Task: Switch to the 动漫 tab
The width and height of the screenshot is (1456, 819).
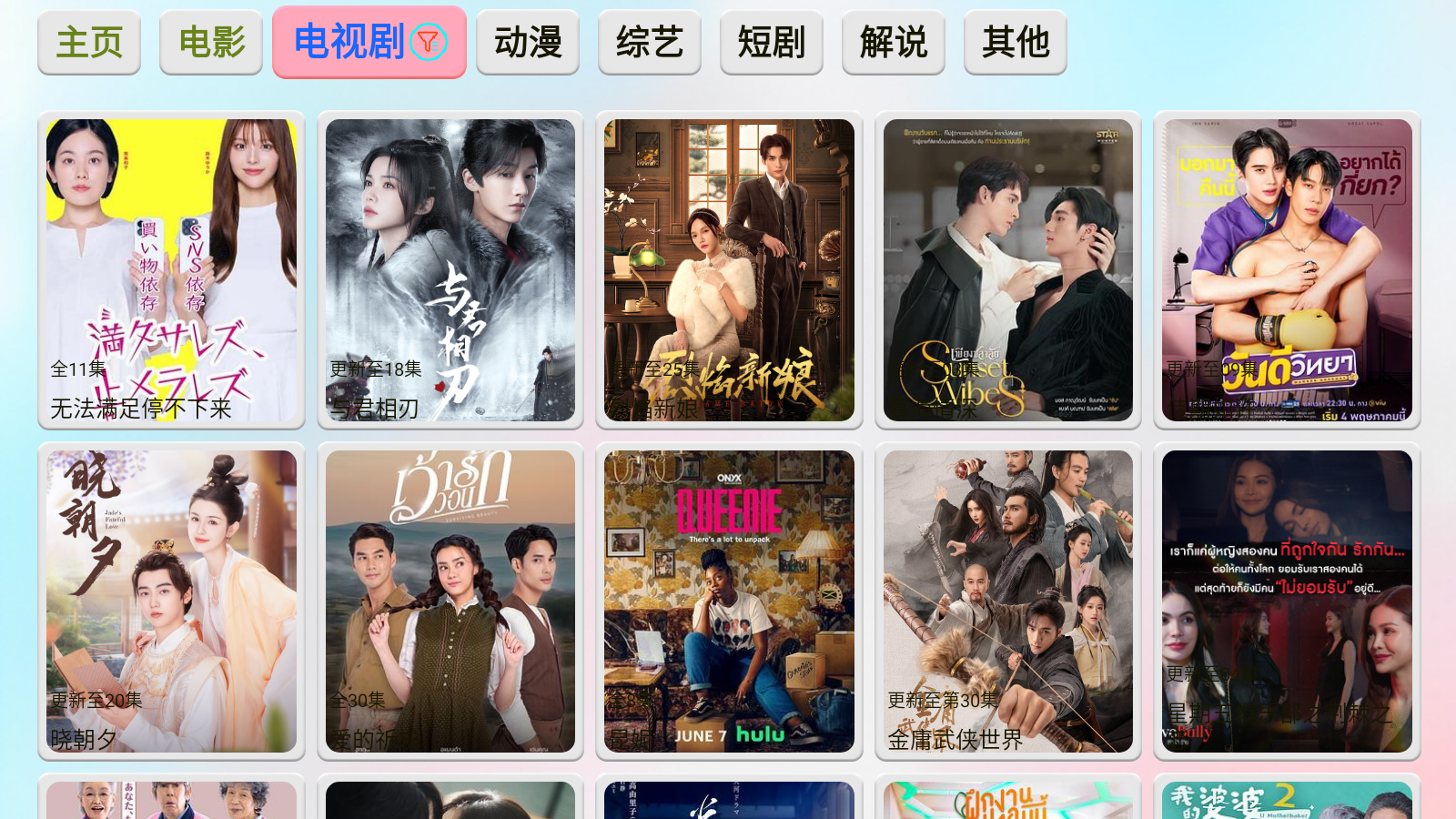Action: point(528,43)
